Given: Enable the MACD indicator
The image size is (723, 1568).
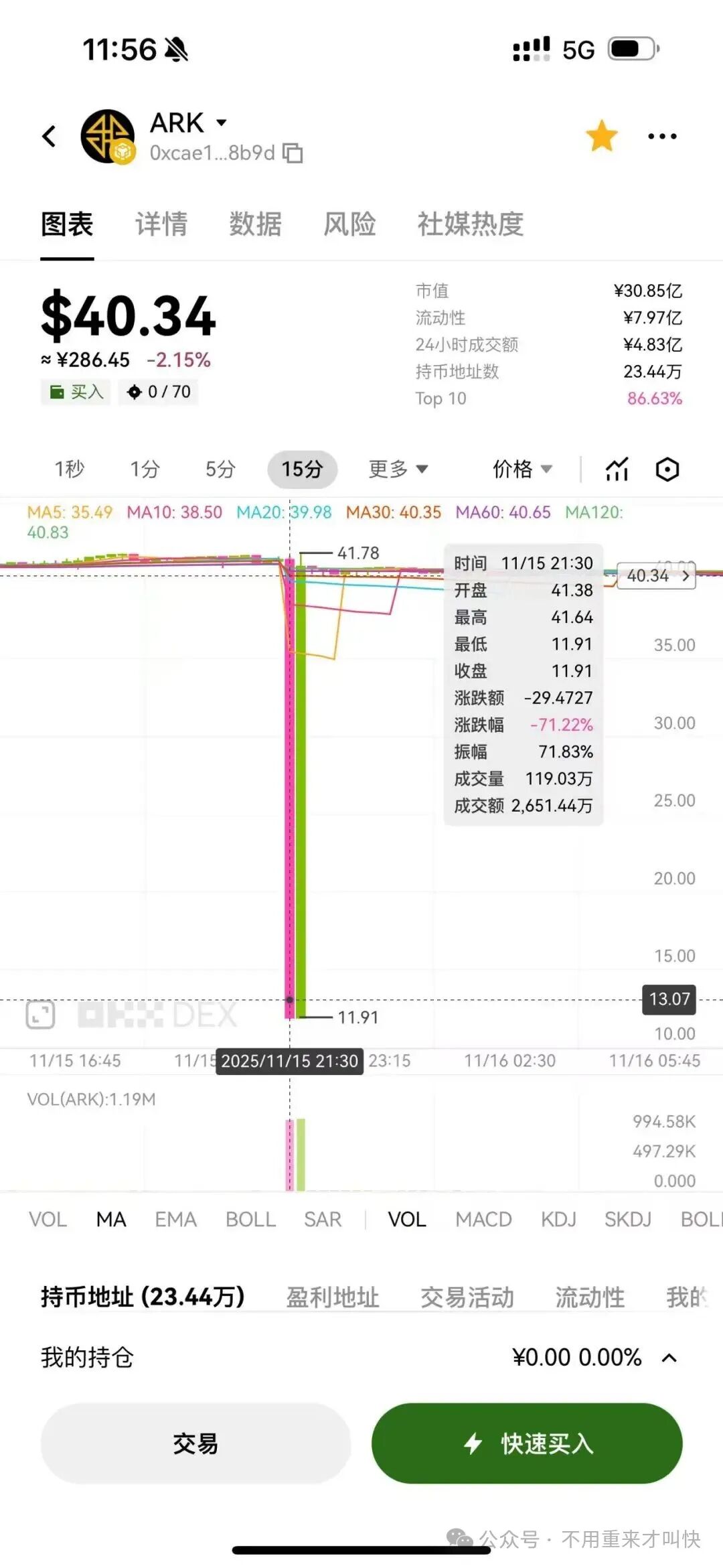Looking at the screenshot, I should tap(483, 1219).
